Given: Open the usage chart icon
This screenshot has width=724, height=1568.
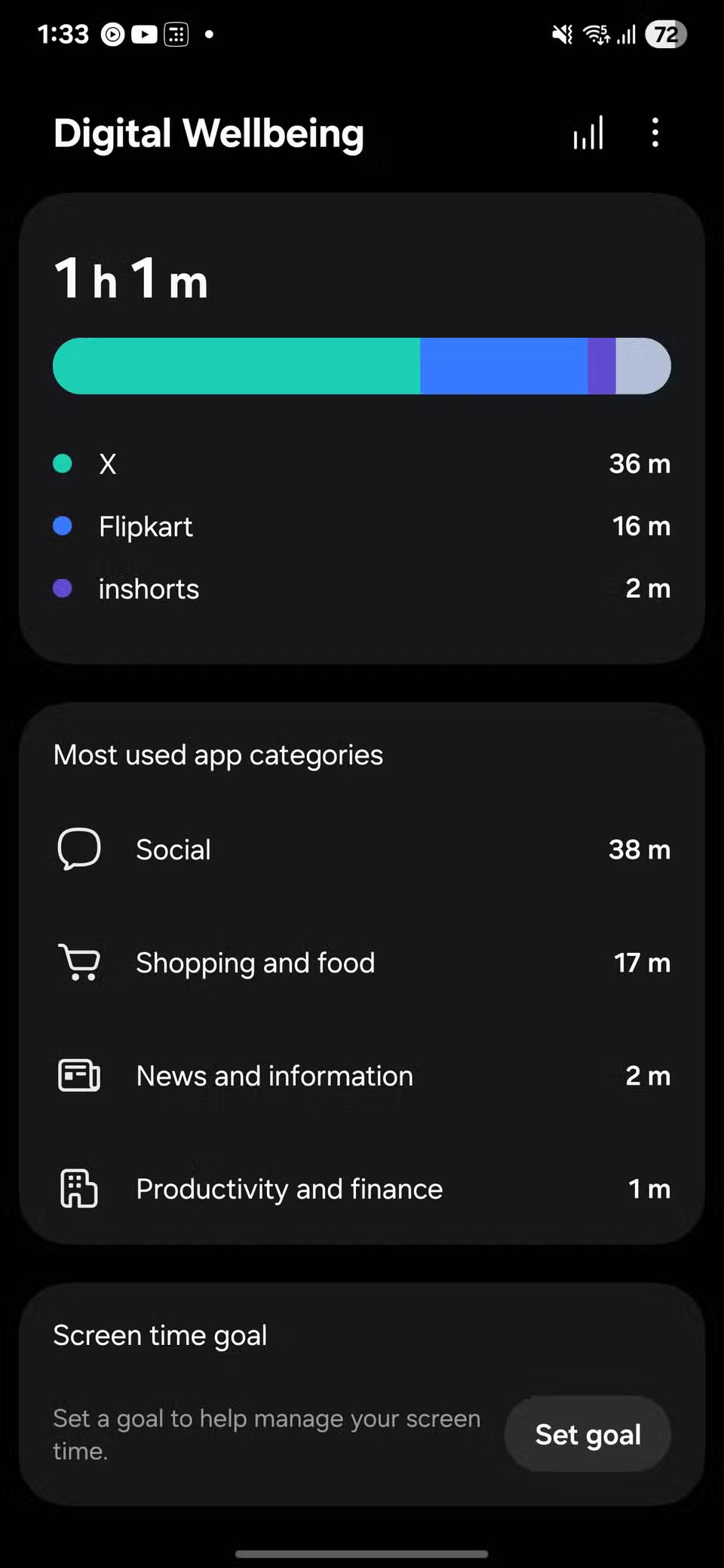Looking at the screenshot, I should coord(588,133).
